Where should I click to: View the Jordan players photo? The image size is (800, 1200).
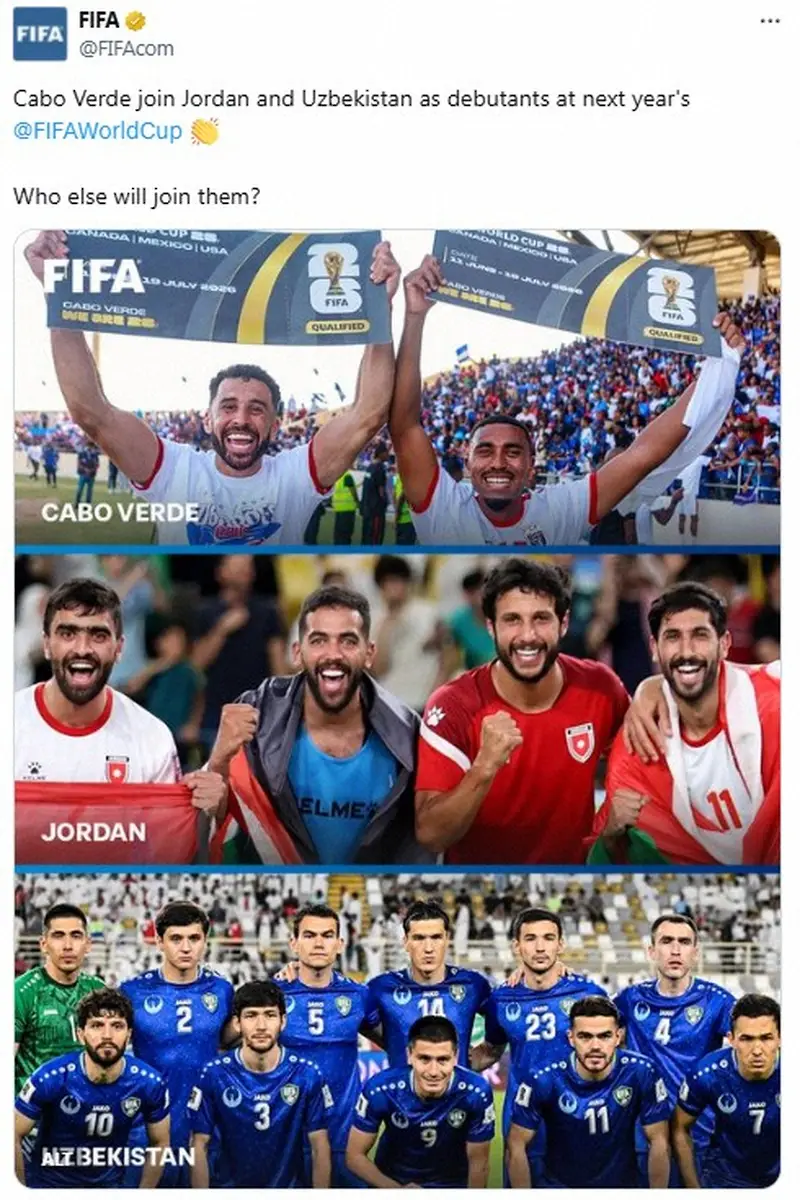click(397, 708)
